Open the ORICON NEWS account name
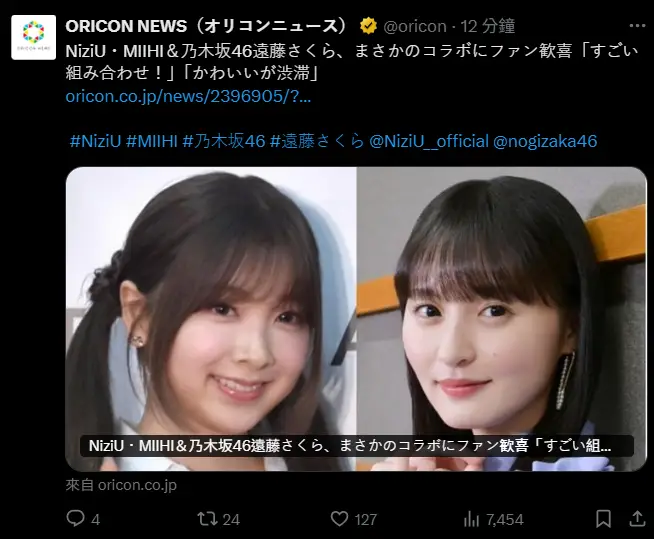 tap(205, 26)
